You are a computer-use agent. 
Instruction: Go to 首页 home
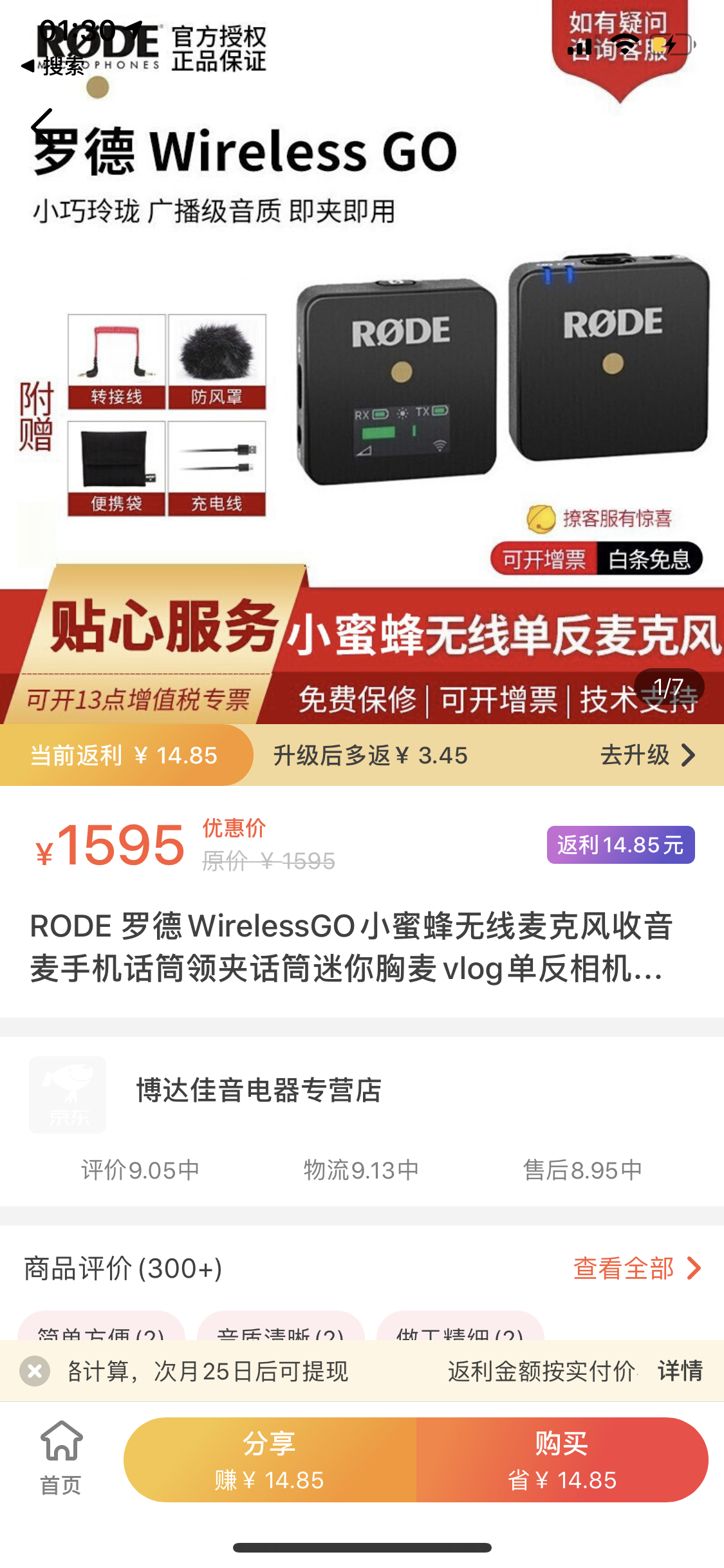(x=61, y=1459)
